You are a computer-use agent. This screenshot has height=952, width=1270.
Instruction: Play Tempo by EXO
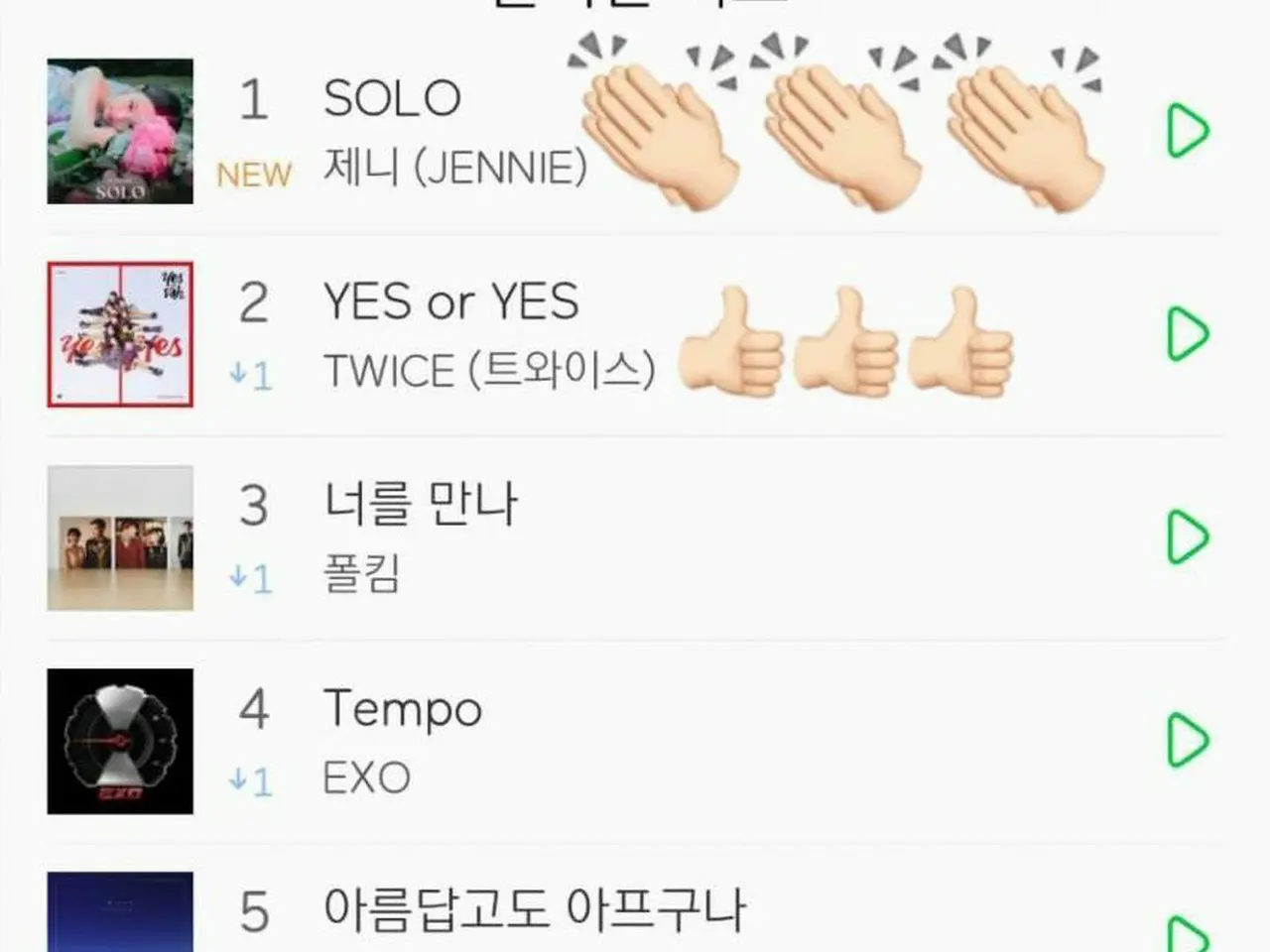[x=1187, y=741]
